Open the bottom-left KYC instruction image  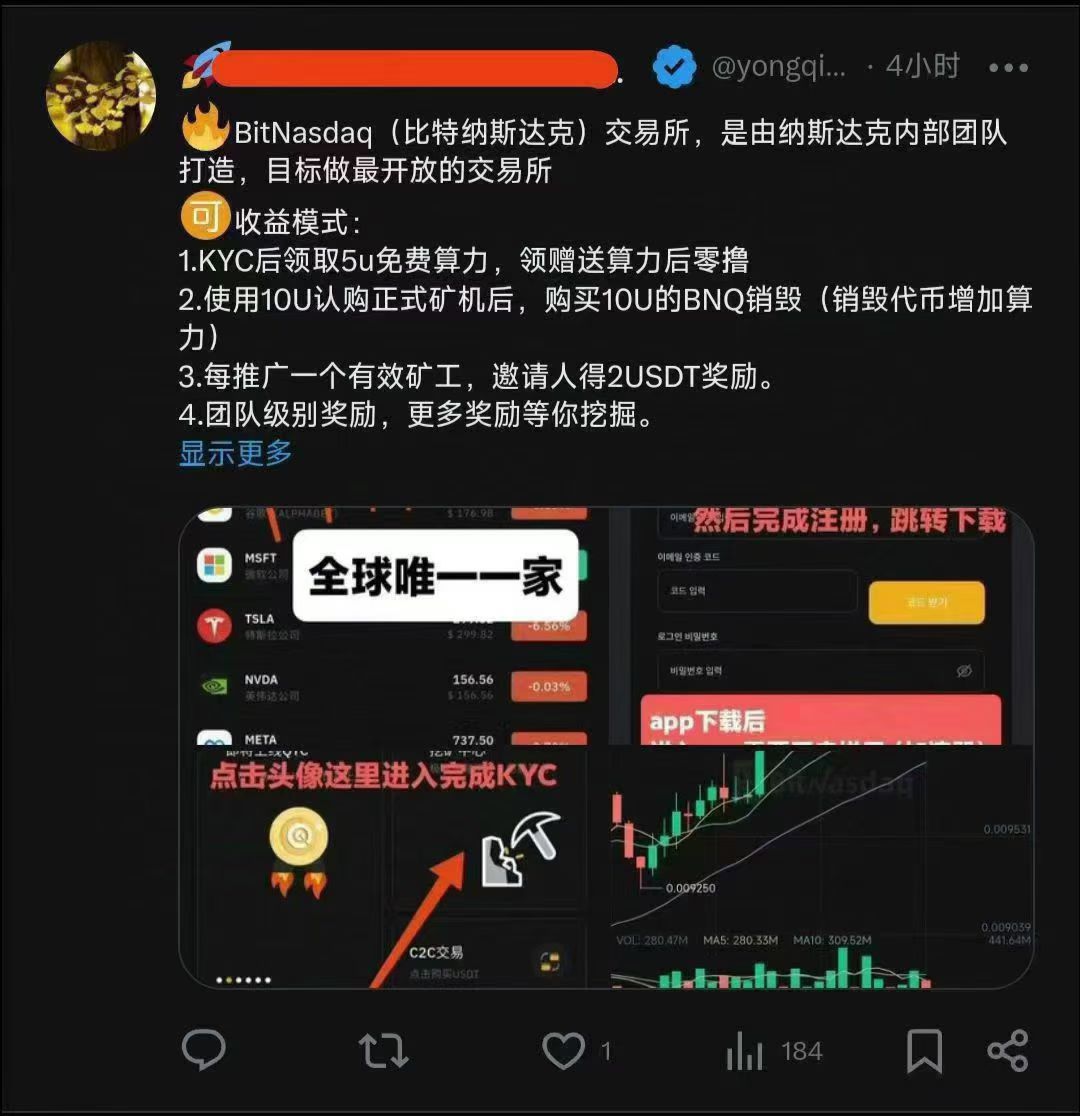(393, 868)
